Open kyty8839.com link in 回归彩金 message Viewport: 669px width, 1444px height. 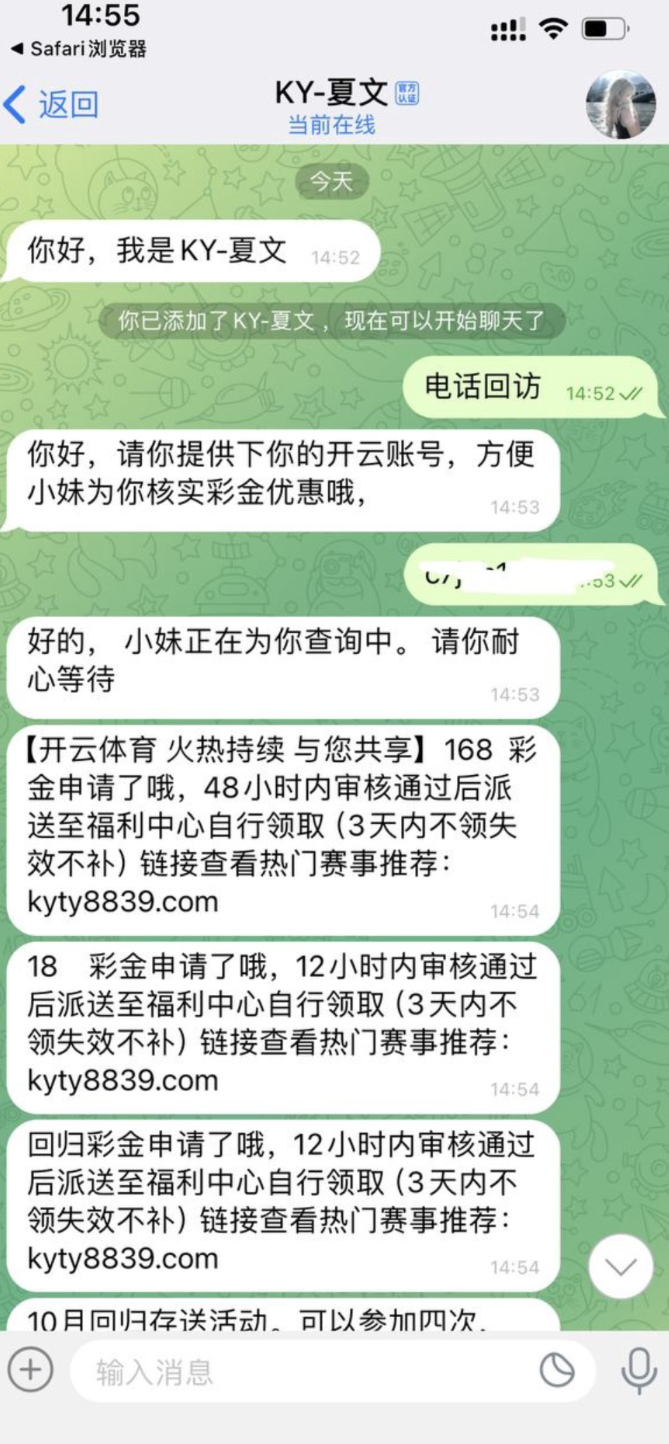[x=123, y=1258]
